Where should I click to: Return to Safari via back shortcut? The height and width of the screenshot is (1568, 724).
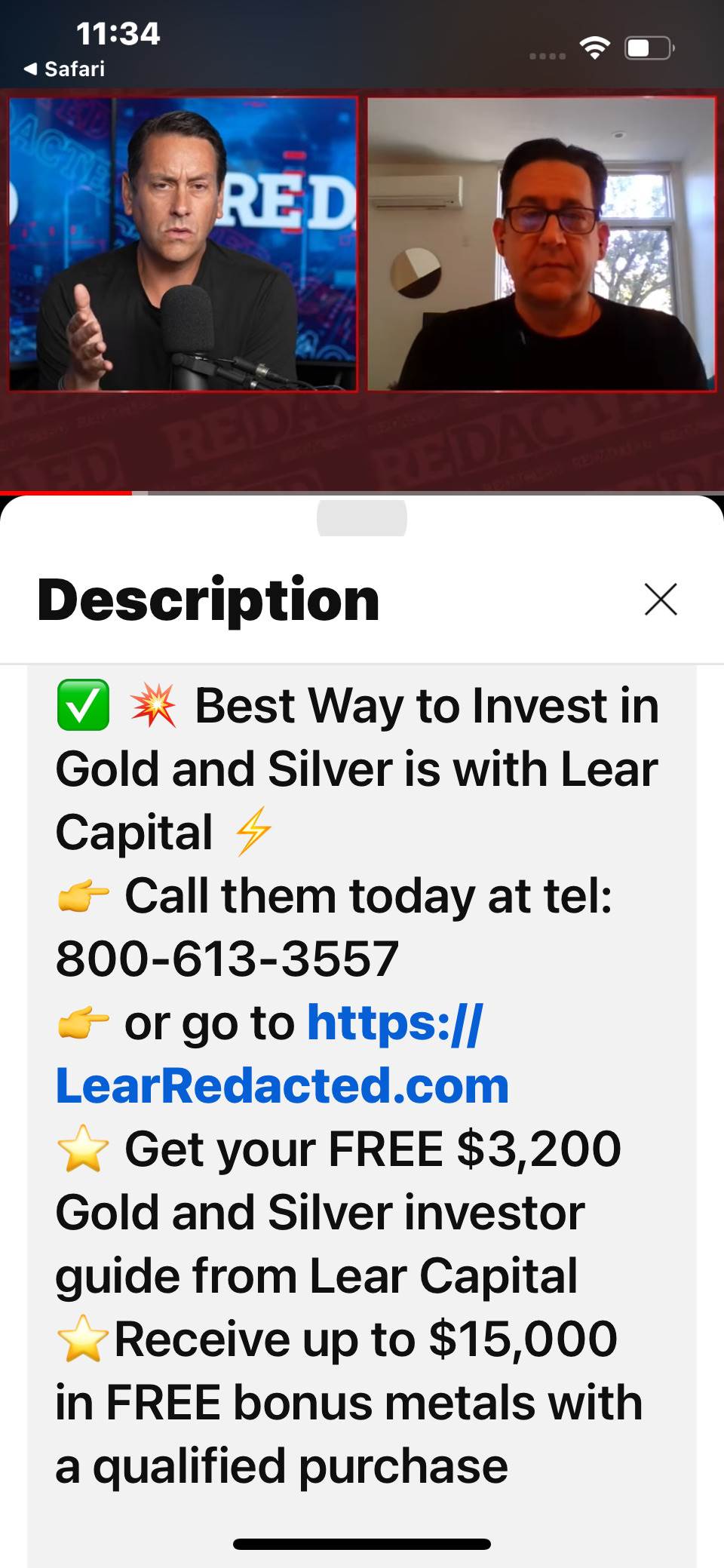pos(64,69)
